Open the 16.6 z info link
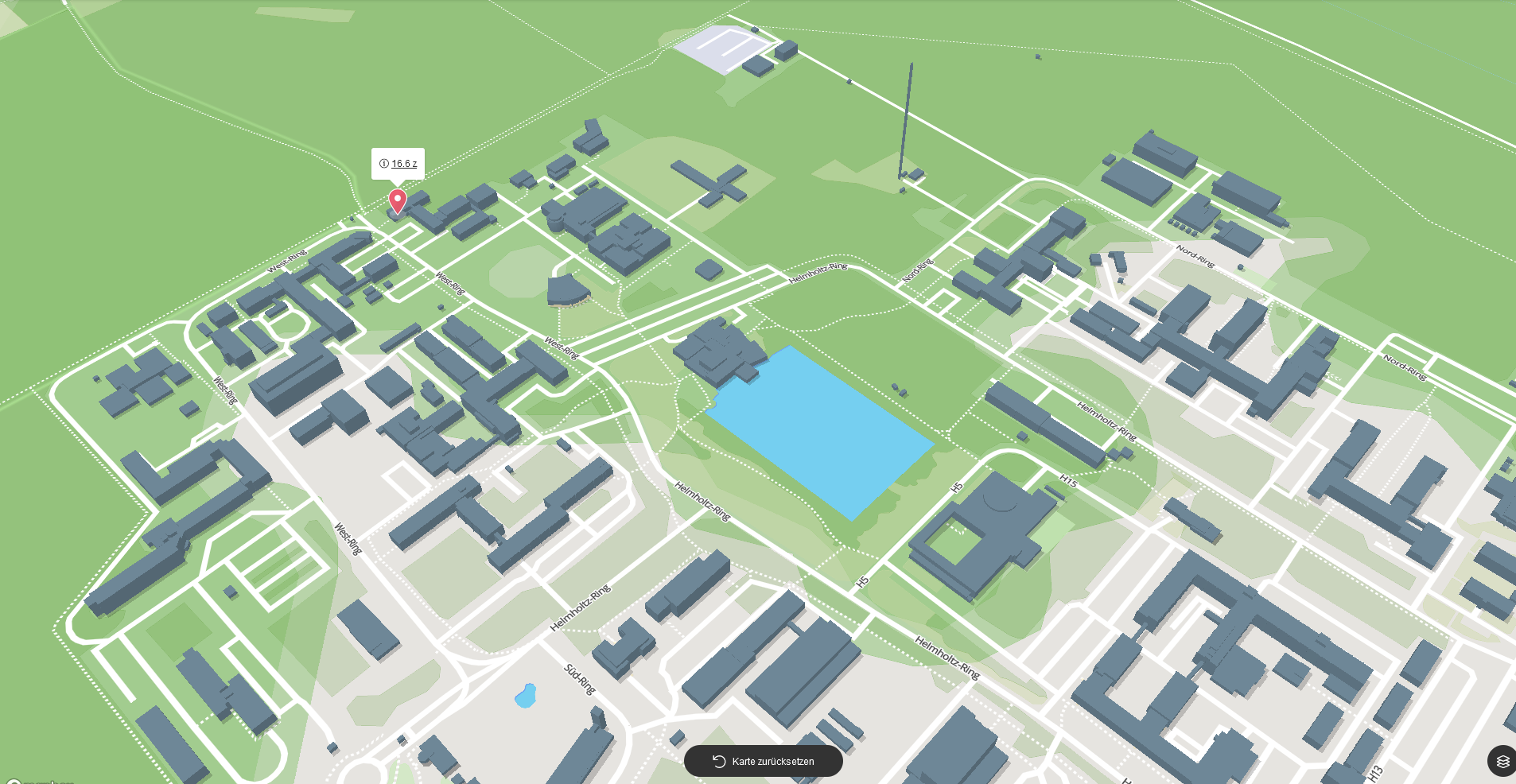 click(x=403, y=164)
